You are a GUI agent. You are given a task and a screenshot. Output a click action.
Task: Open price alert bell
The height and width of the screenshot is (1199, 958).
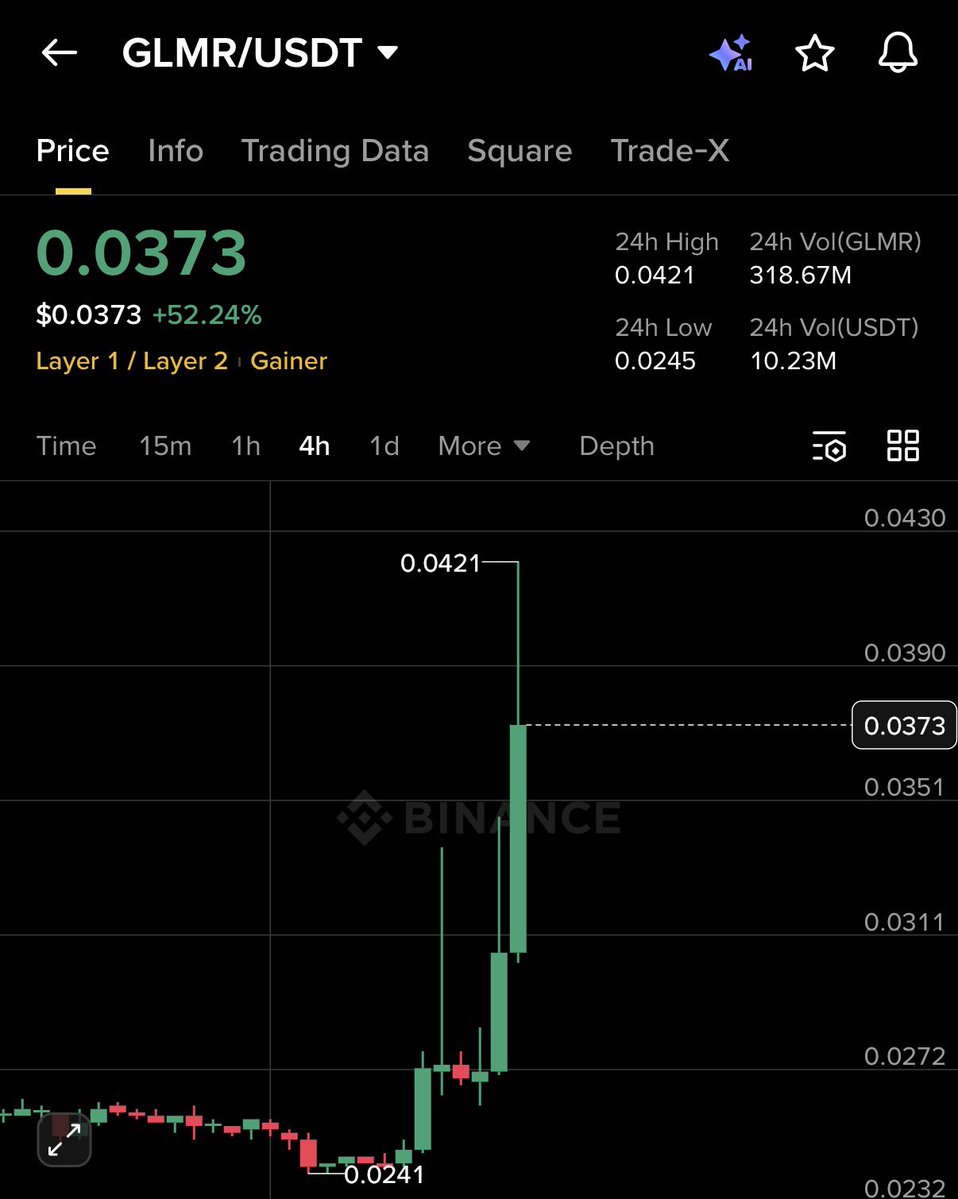[x=897, y=53]
